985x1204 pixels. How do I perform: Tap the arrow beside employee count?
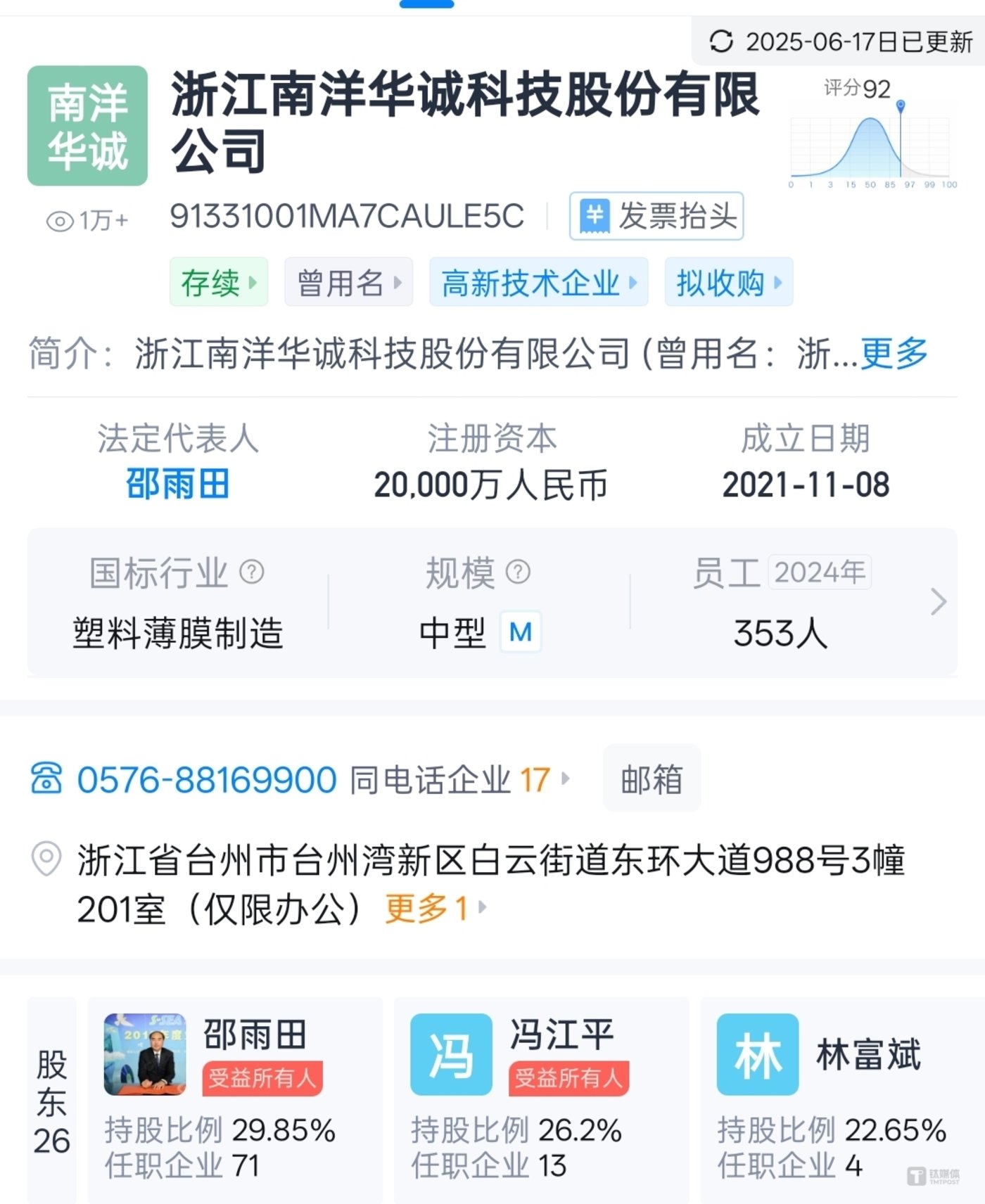(x=938, y=602)
